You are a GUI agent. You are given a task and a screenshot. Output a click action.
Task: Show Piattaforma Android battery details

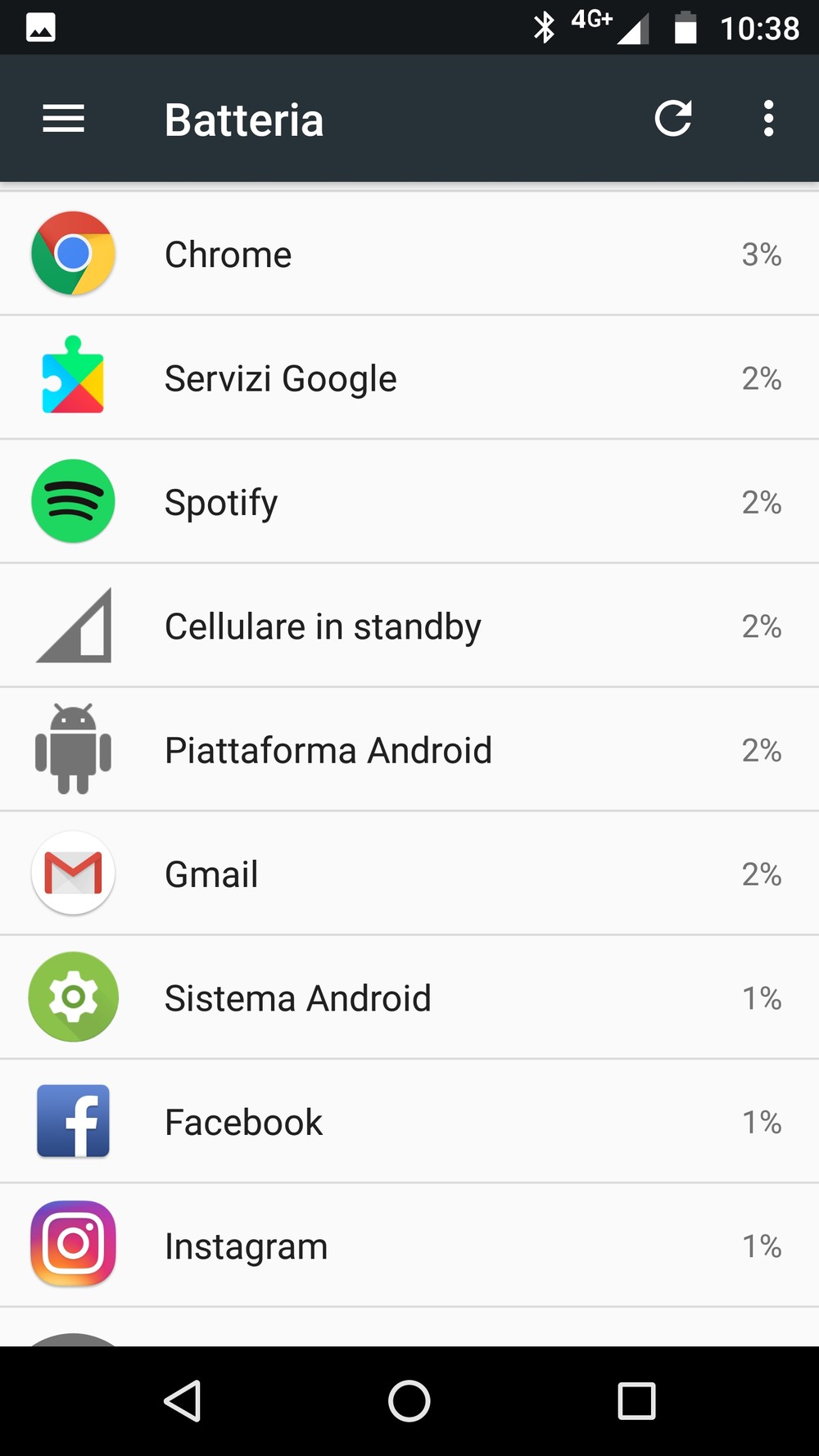pos(409,750)
